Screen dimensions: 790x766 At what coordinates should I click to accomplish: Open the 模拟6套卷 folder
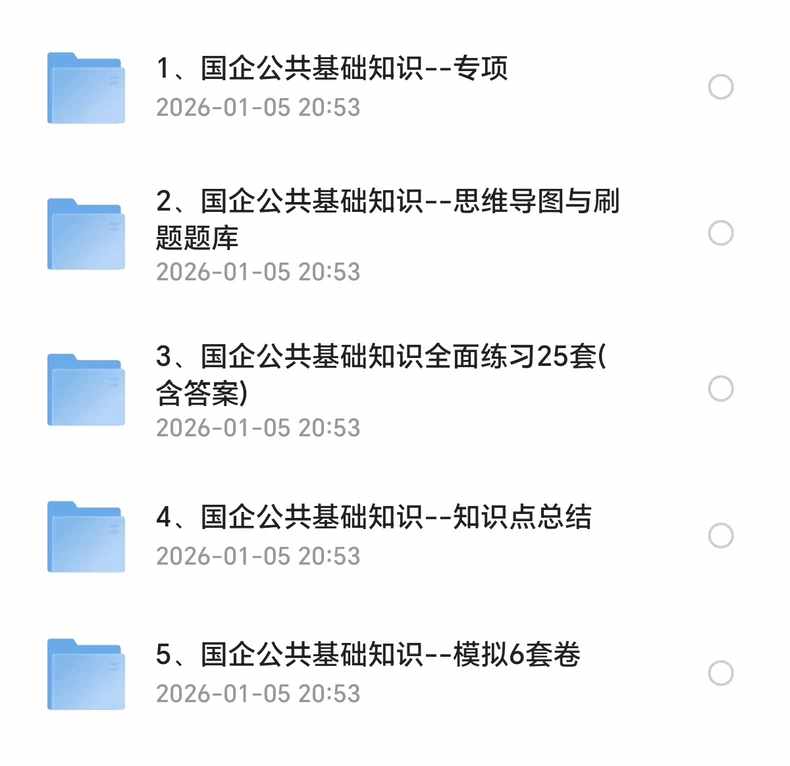pyautogui.click(x=368, y=656)
